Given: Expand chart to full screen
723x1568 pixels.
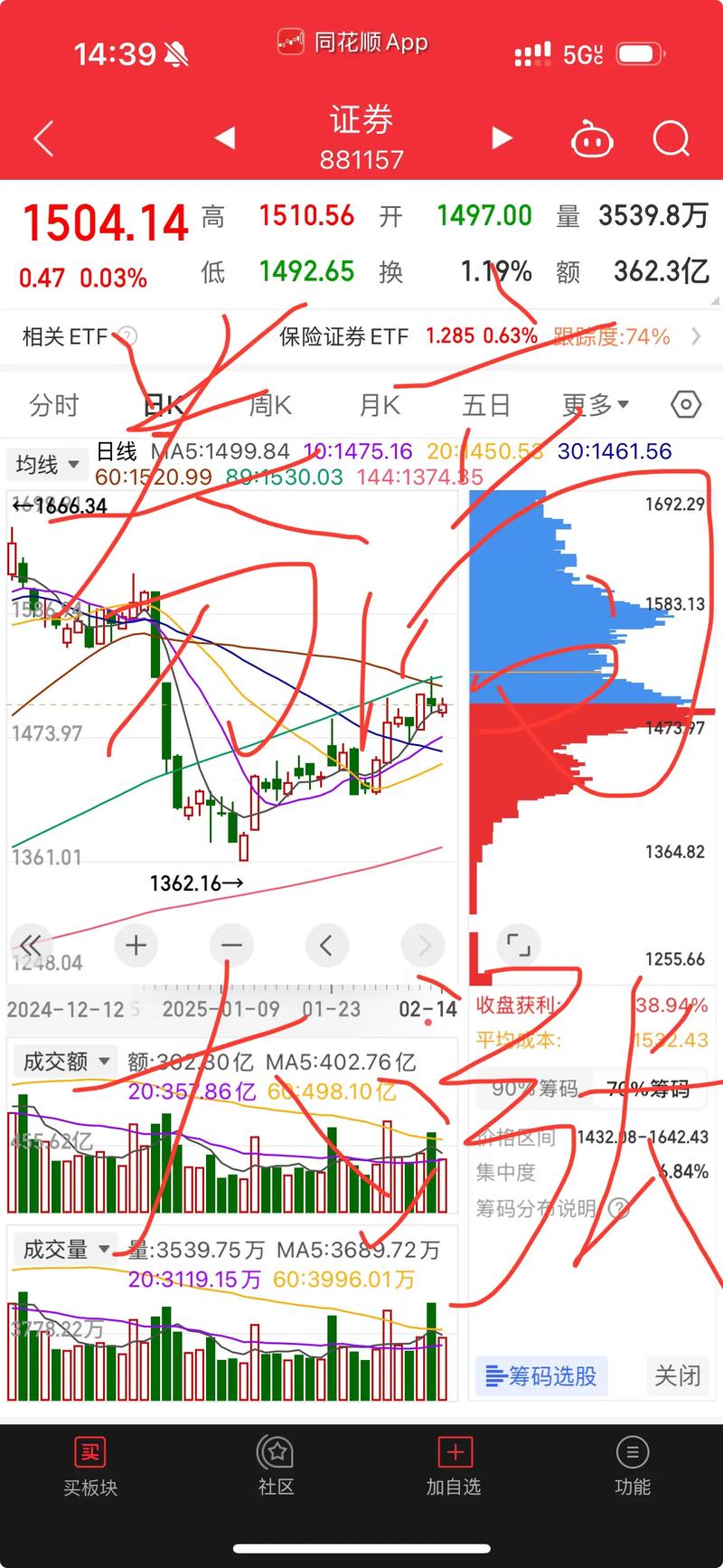Looking at the screenshot, I should pos(518,945).
